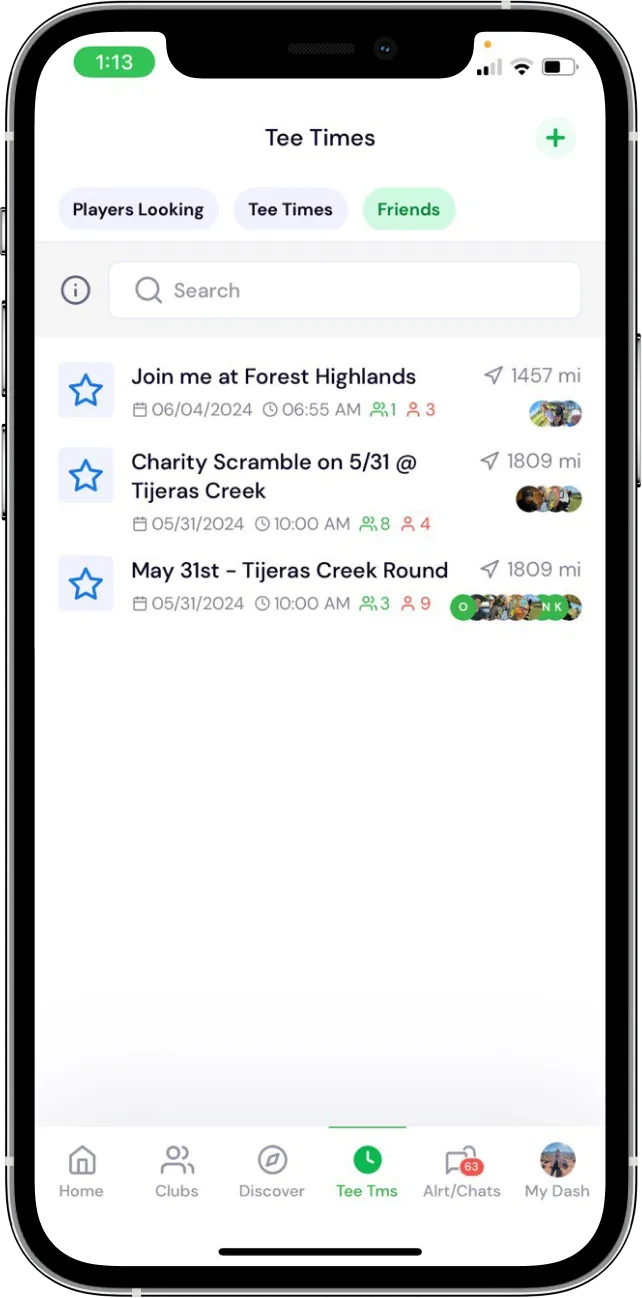
Task: Open Join me at Forest Highlands listing
Action: click(274, 377)
